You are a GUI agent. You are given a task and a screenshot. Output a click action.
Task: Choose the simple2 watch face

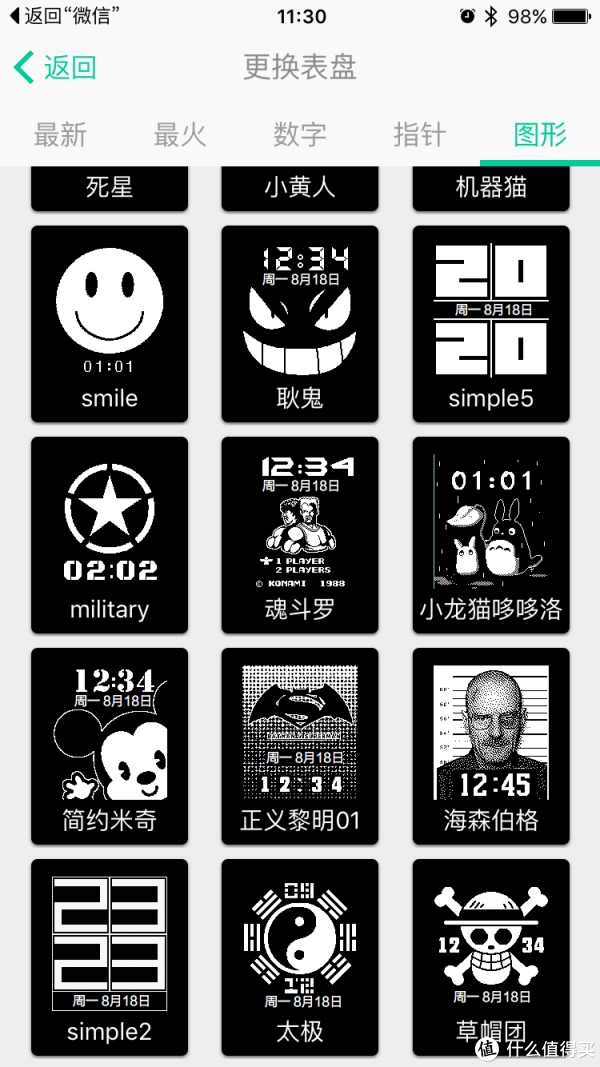pos(109,955)
